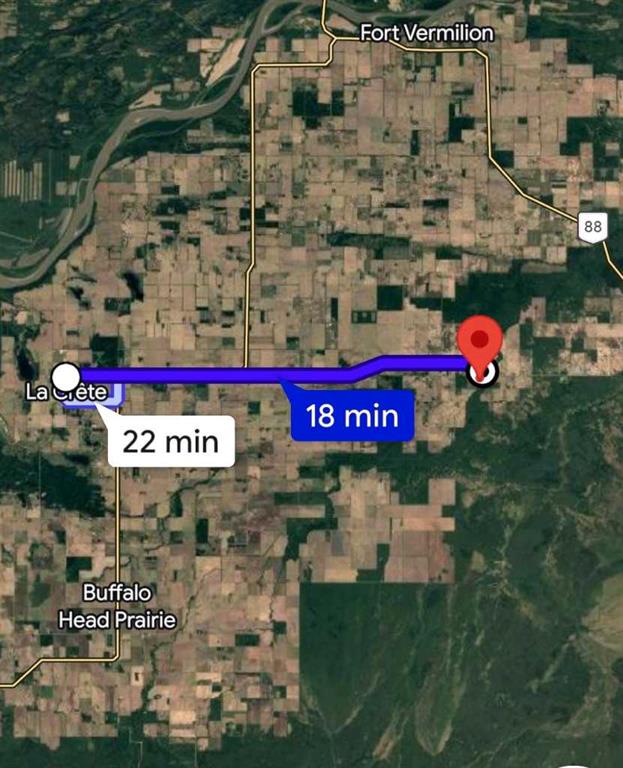The image size is (623, 768).
Task: Tap the white starting point marker
Action: pyautogui.click(x=66, y=377)
